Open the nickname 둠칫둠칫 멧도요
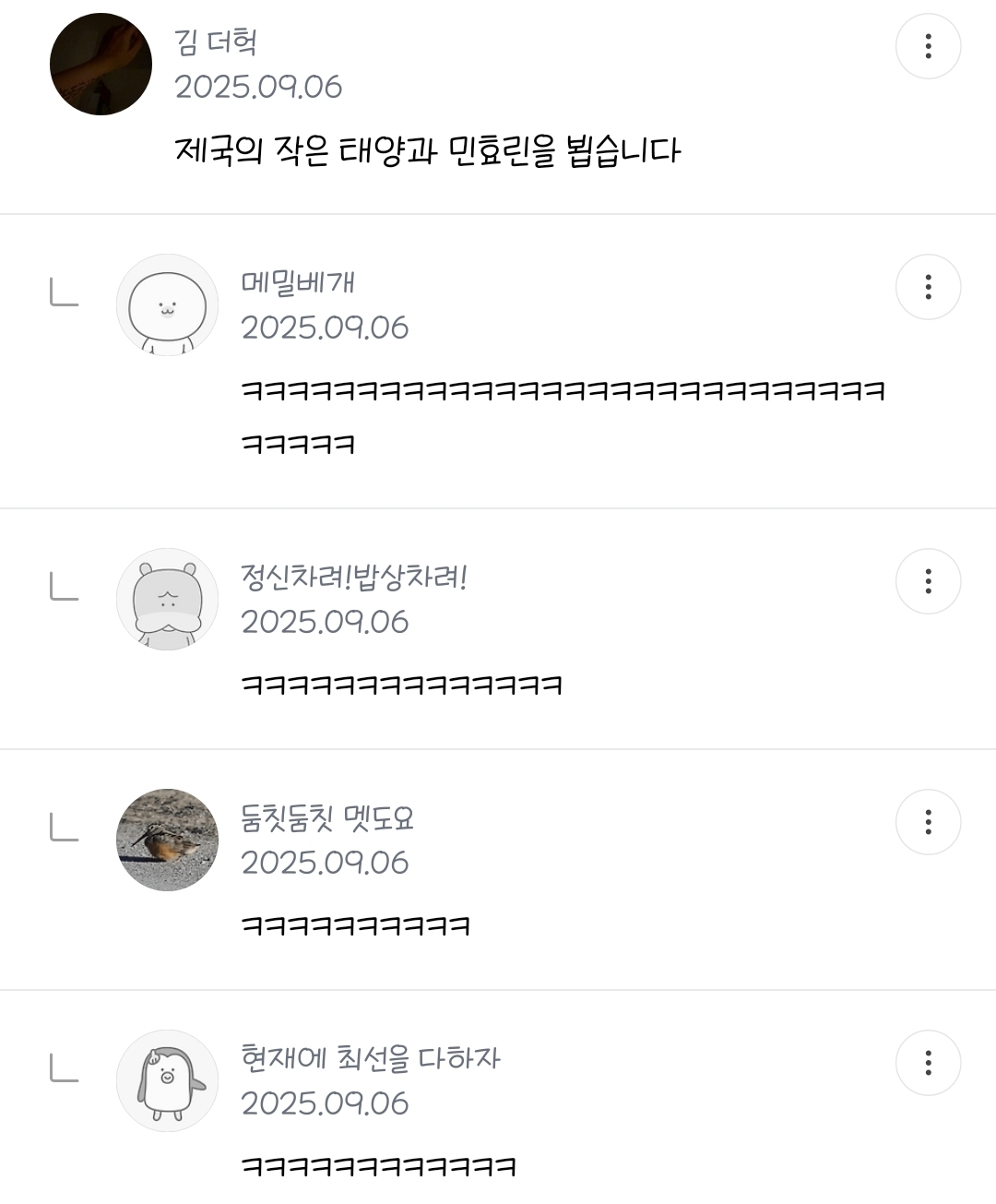Viewport: 996px width, 1204px height. (x=327, y=818)
